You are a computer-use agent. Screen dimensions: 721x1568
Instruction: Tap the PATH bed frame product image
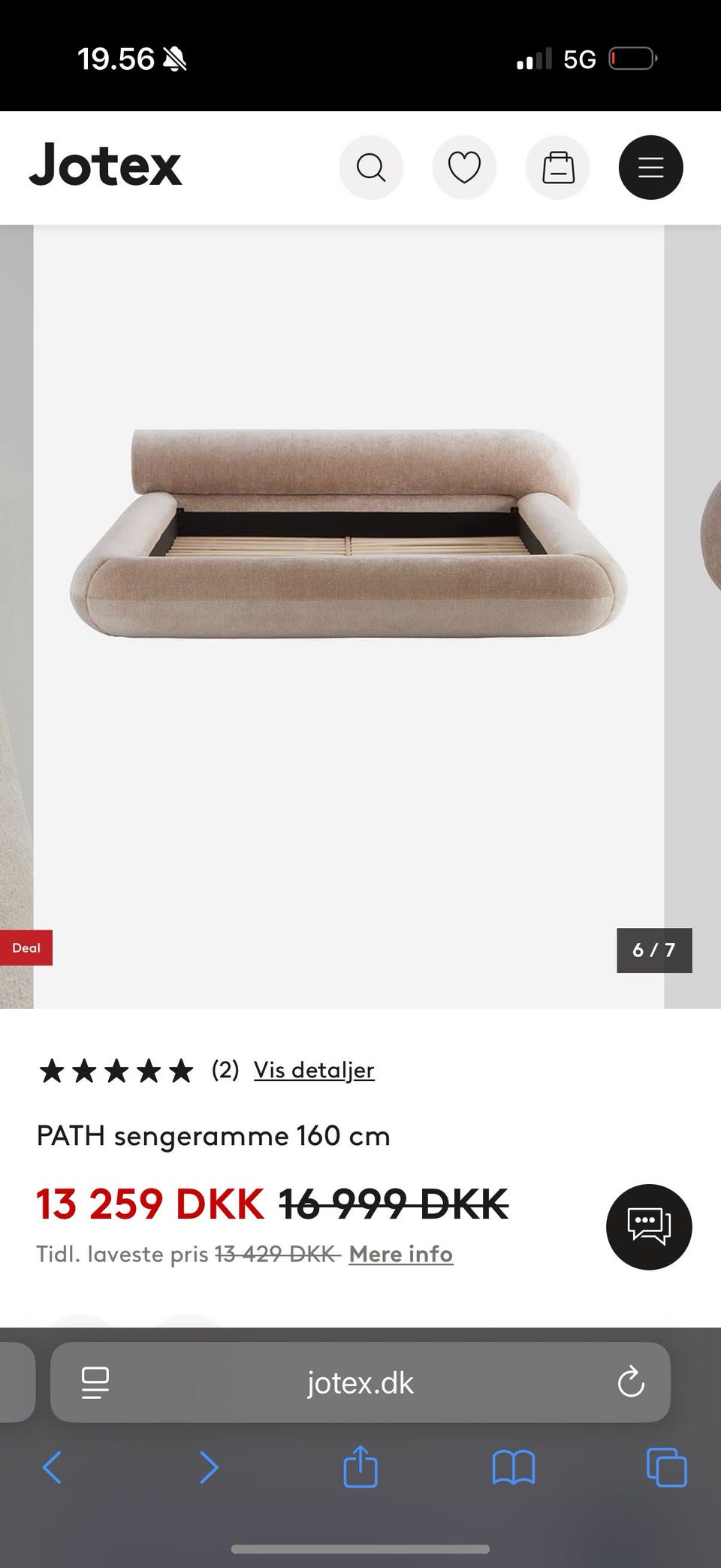[348, 616]
